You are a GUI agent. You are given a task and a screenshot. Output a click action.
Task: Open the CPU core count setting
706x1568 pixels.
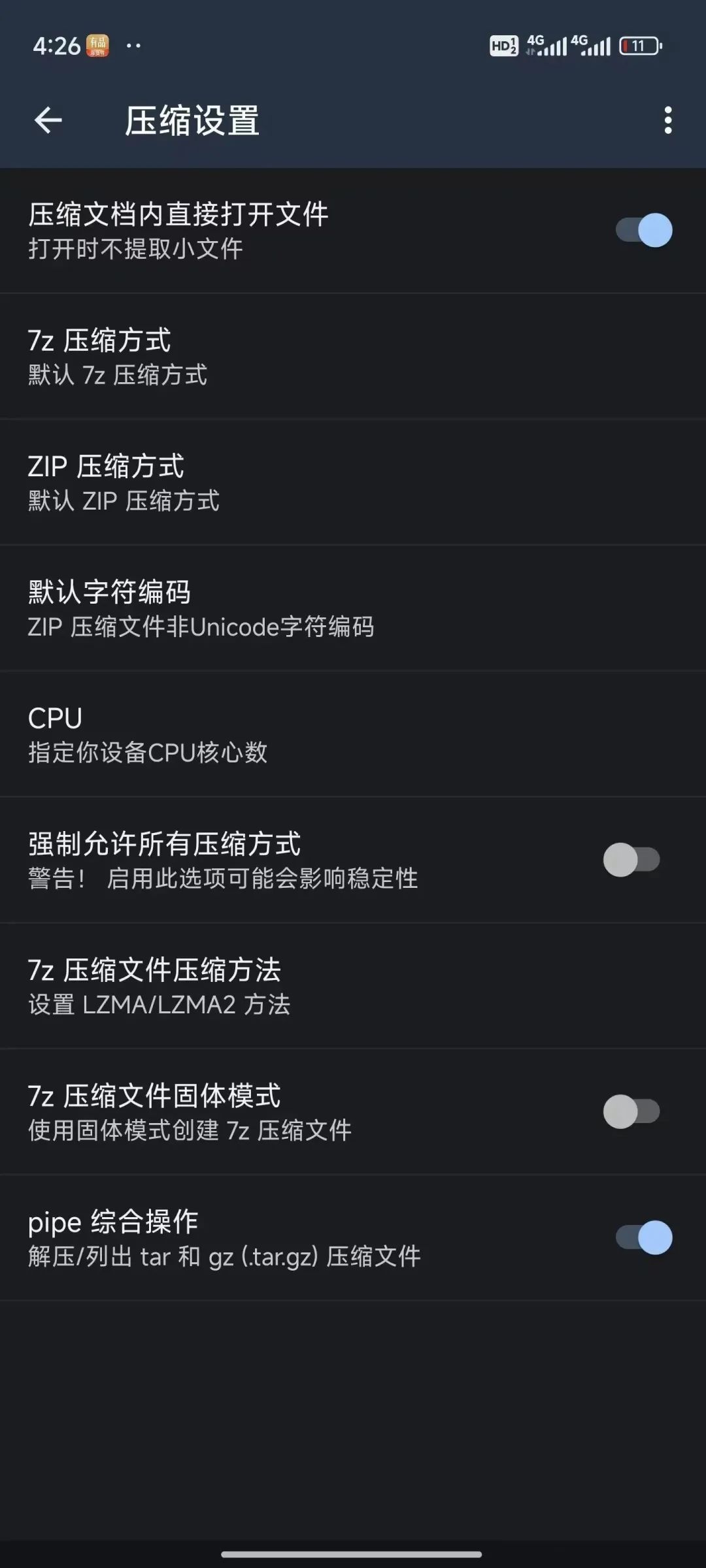coord(353,734)
